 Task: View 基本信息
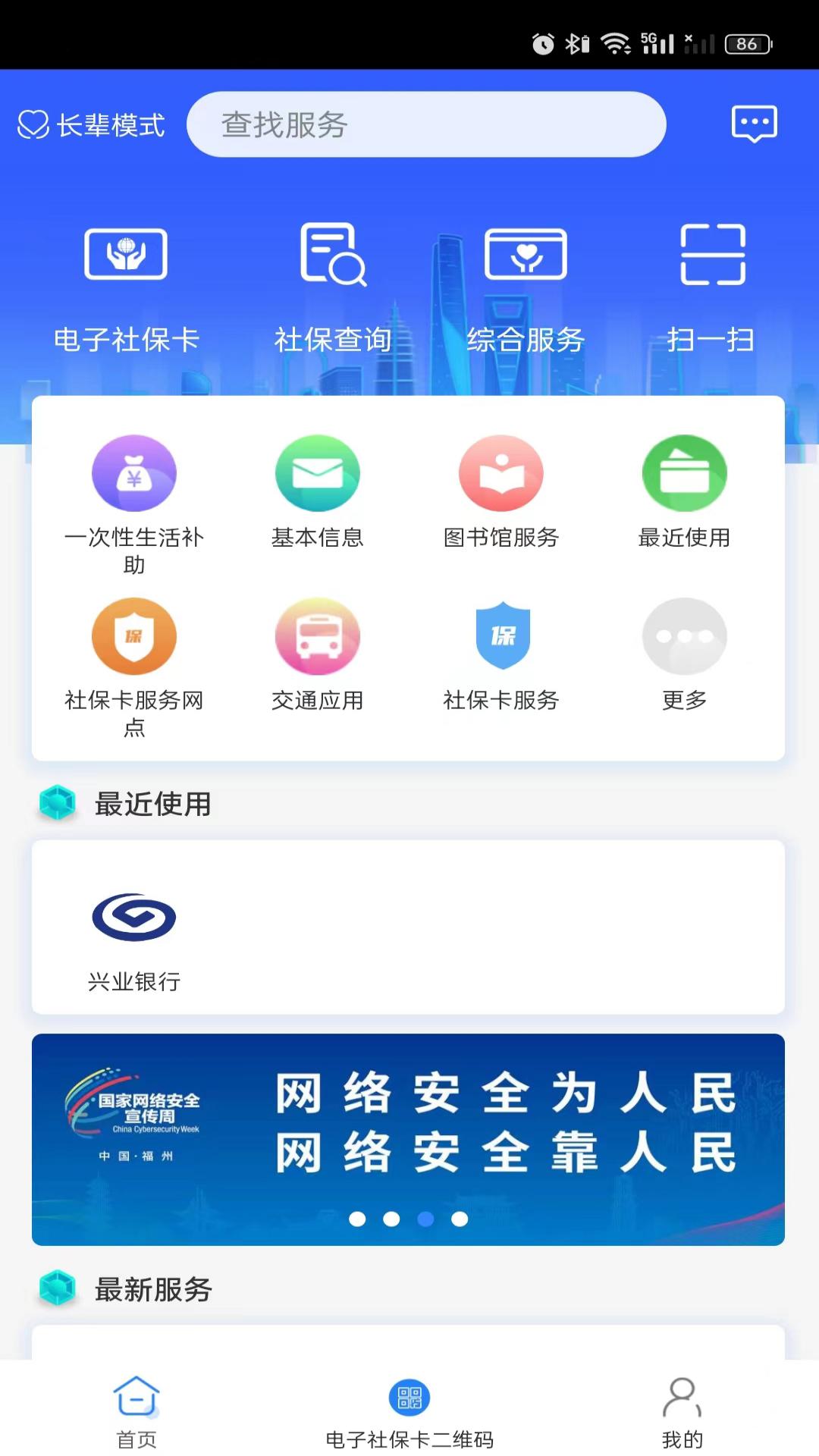coord(317,491)
